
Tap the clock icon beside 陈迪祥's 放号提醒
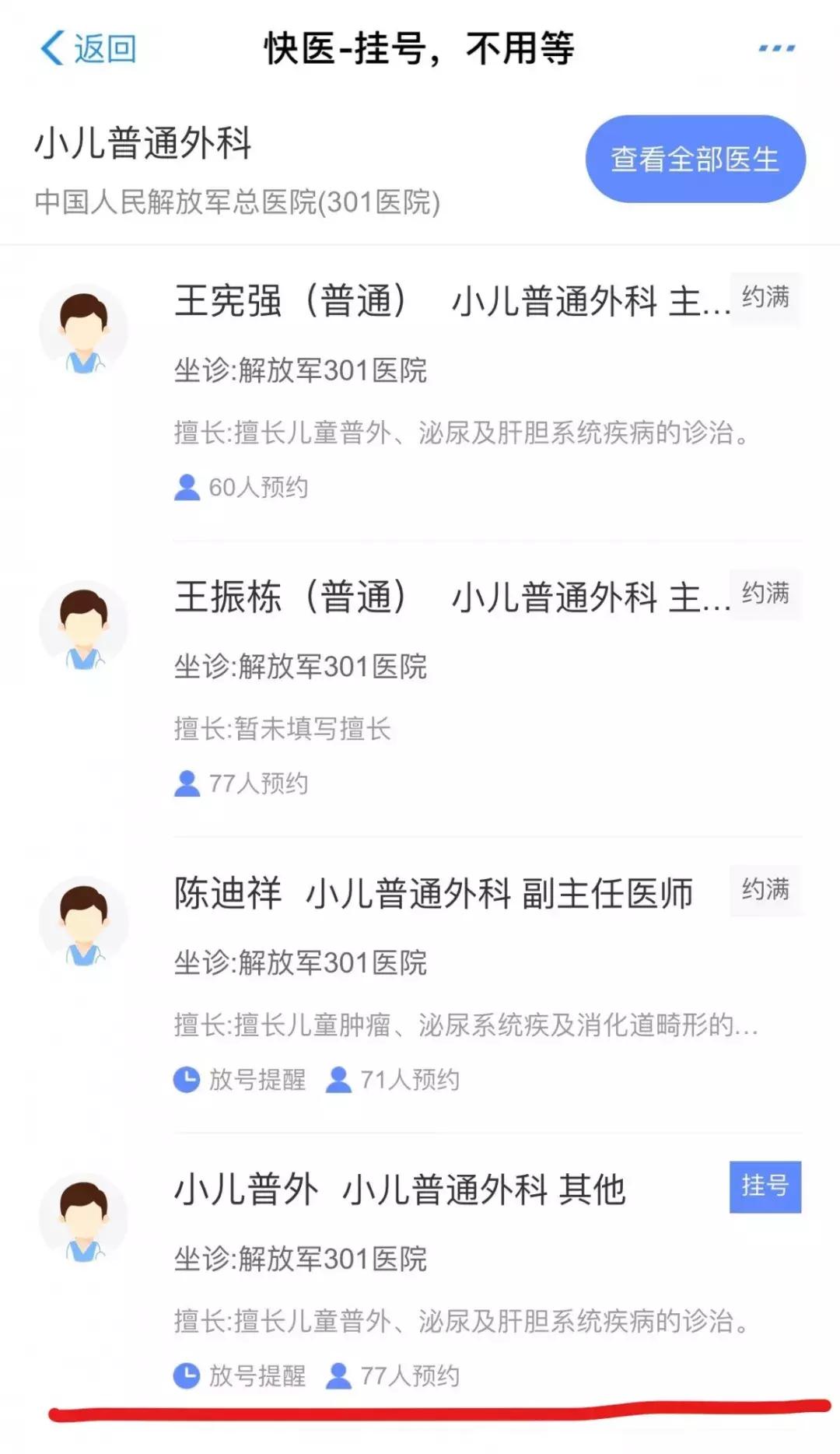click(187, 1080)
